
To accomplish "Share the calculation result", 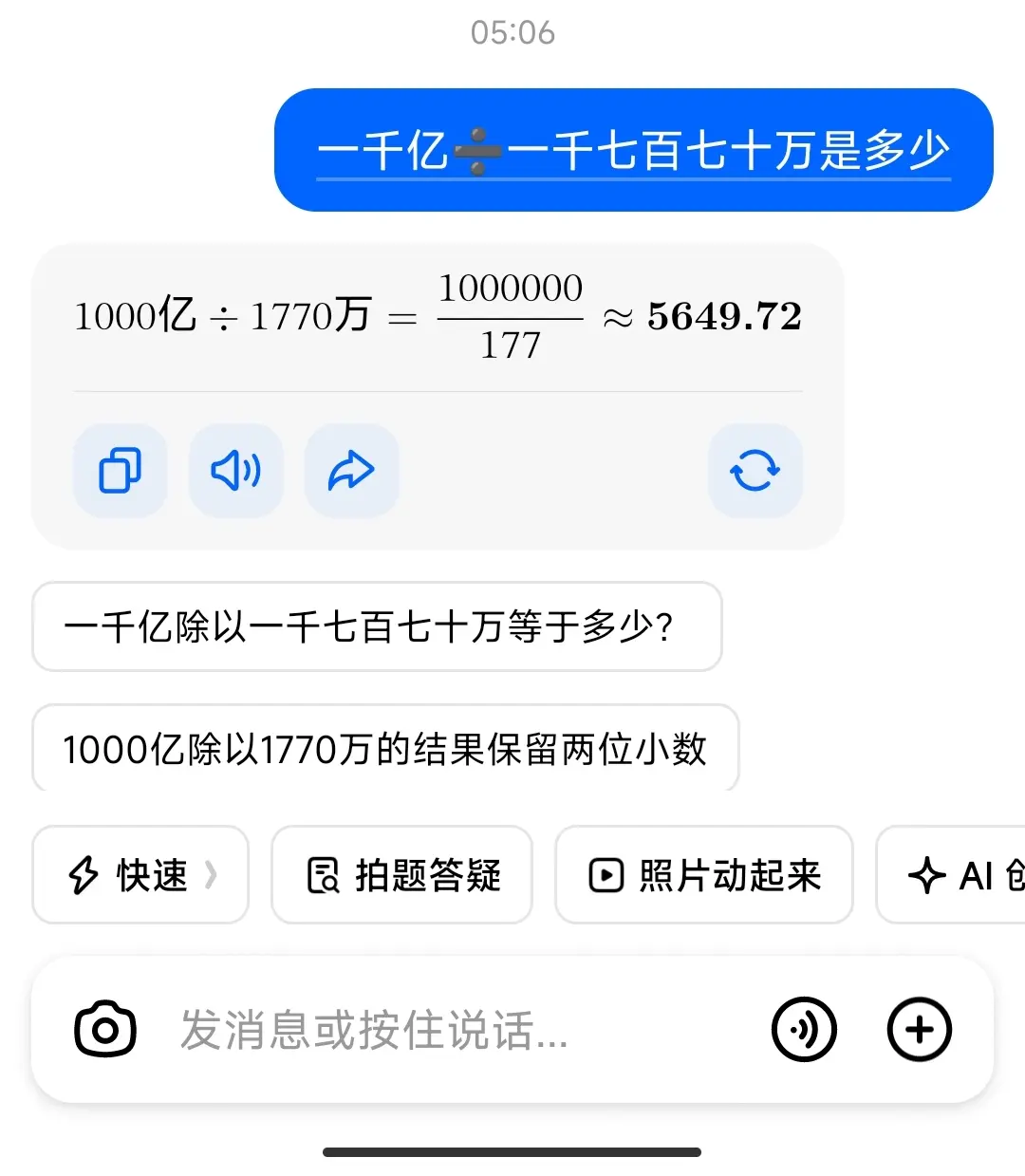I will point(351,471).
